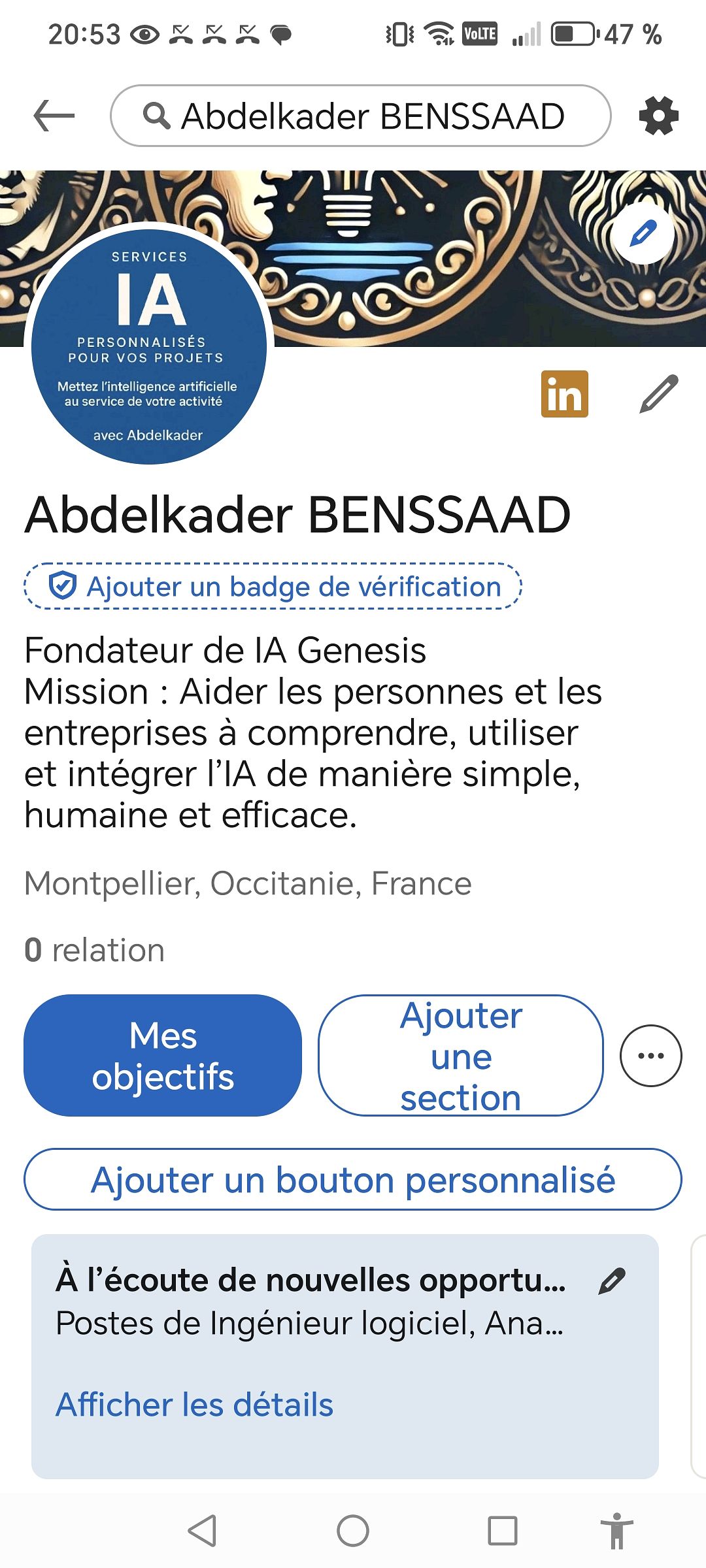Viewport: 706px width, 1568px height.
Task: Show recent apps with the square button
Action: [503, 1531]
